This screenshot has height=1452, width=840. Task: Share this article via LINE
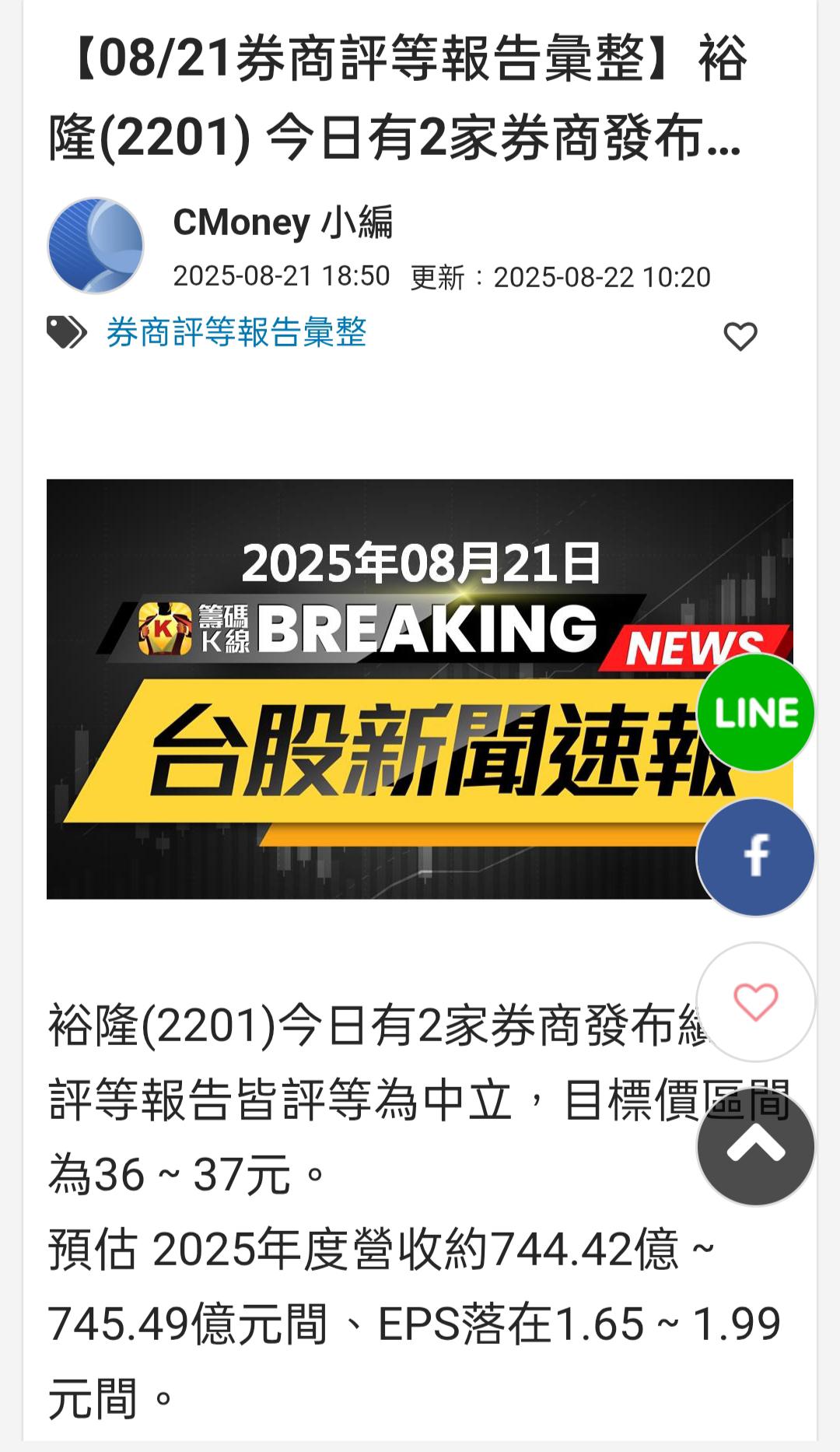coord(755,713)
